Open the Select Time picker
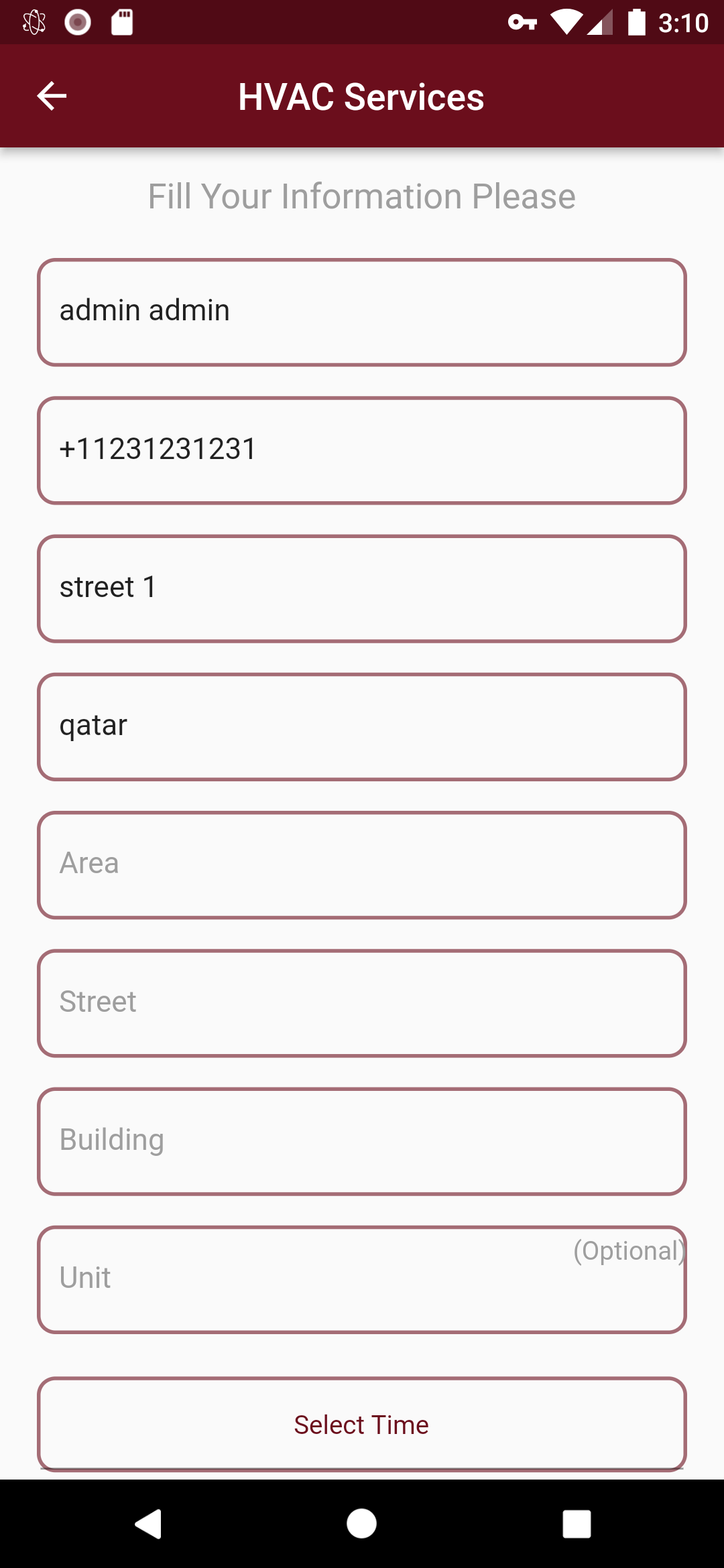The height and width of the screenshot is (1568, 724). tap(362, 1425)
